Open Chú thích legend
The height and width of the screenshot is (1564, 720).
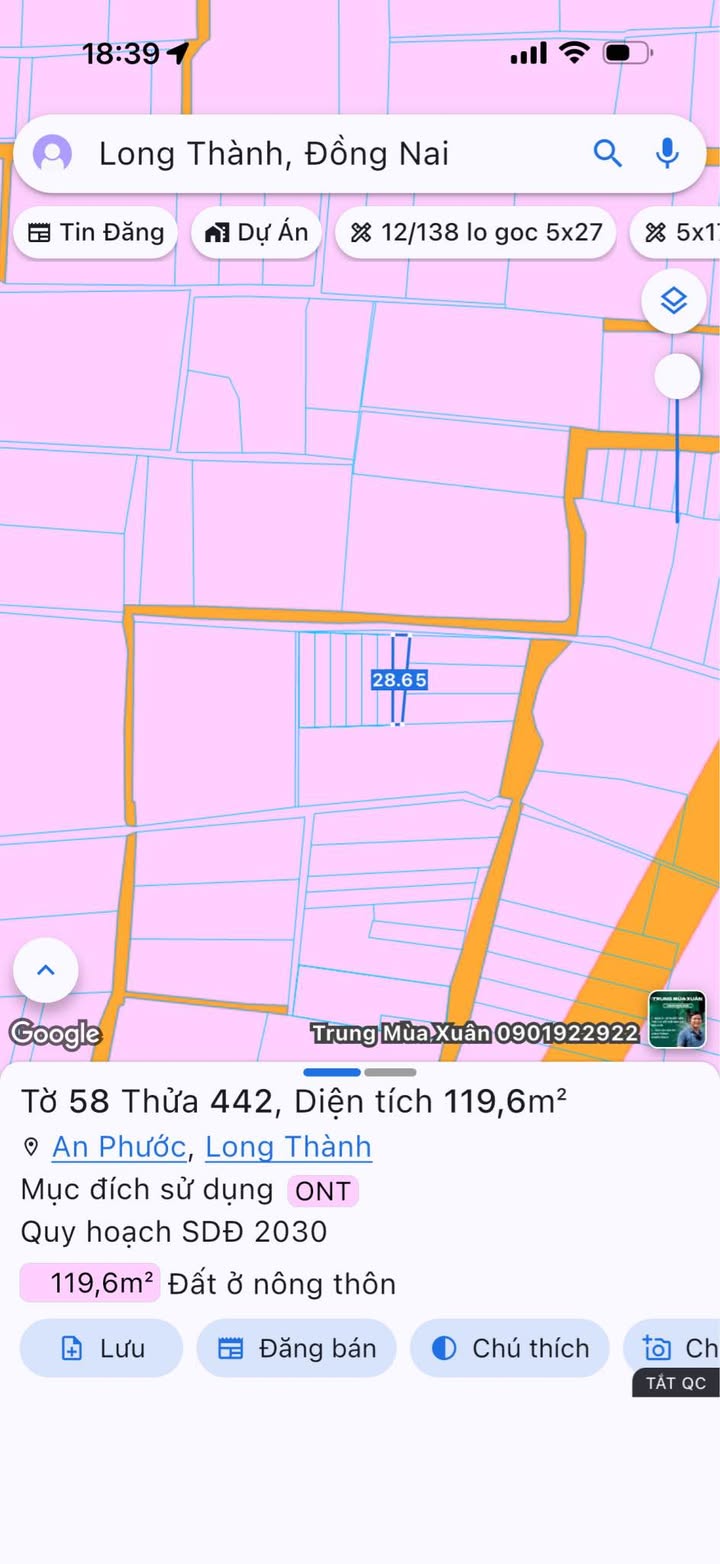[x=511, y=1348]
